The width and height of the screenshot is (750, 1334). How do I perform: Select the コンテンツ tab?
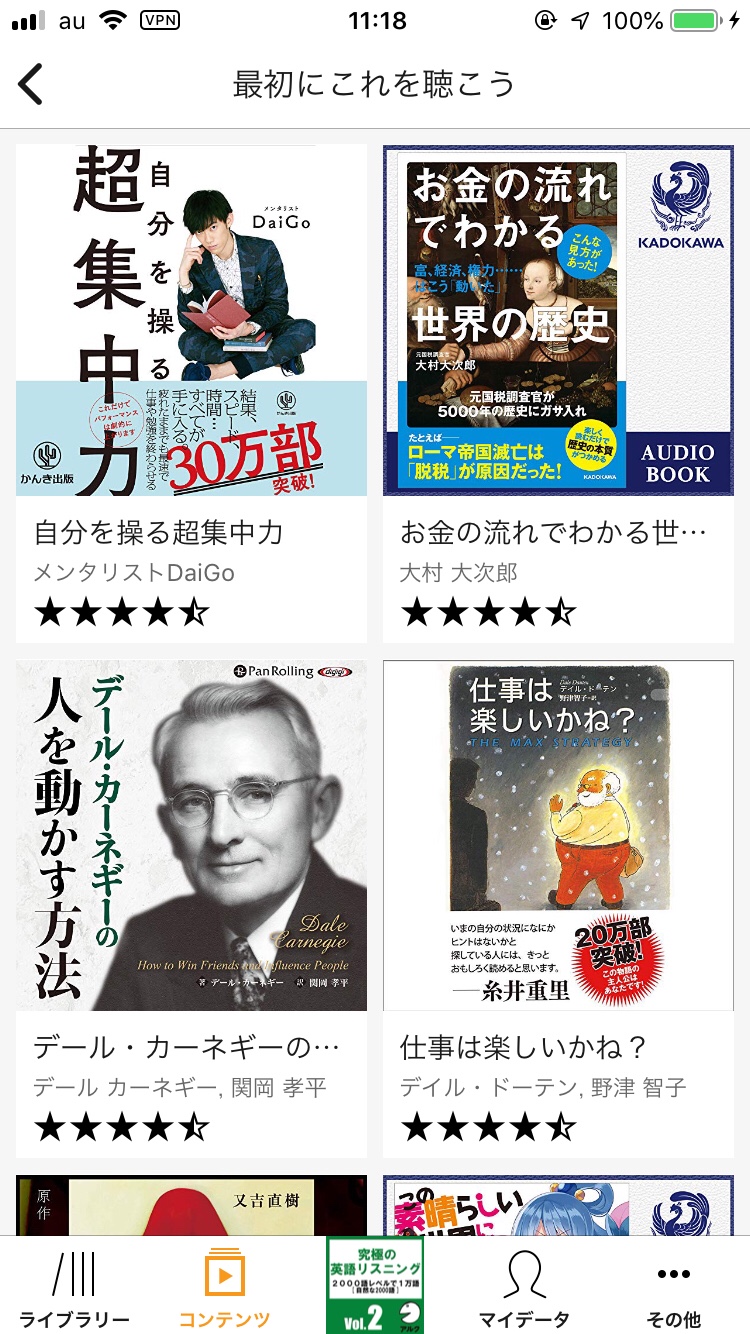pyautogui.click(x=225, y=1286)
